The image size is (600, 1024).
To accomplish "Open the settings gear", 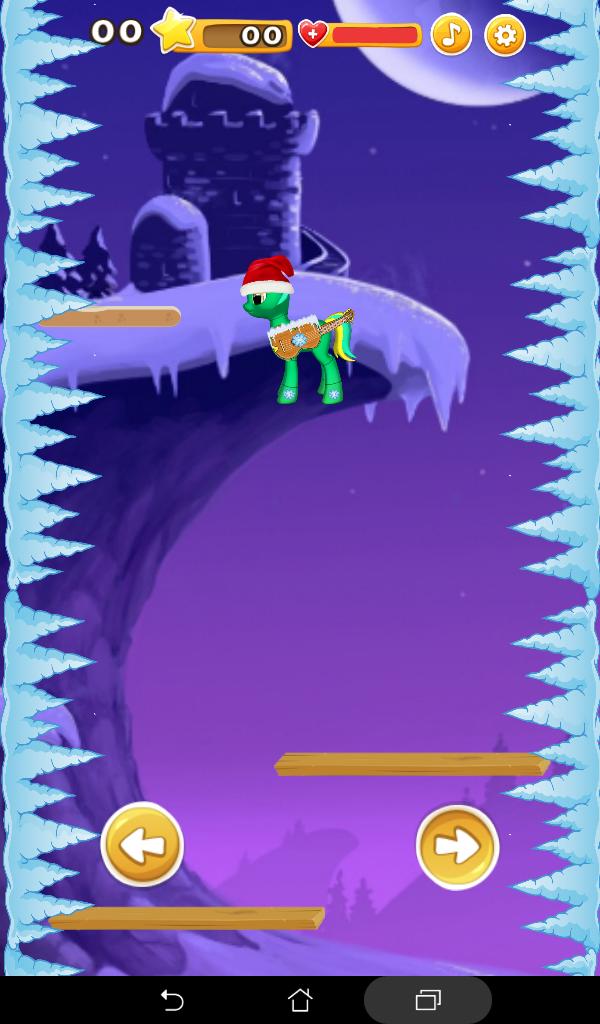I will click(505, 35).
